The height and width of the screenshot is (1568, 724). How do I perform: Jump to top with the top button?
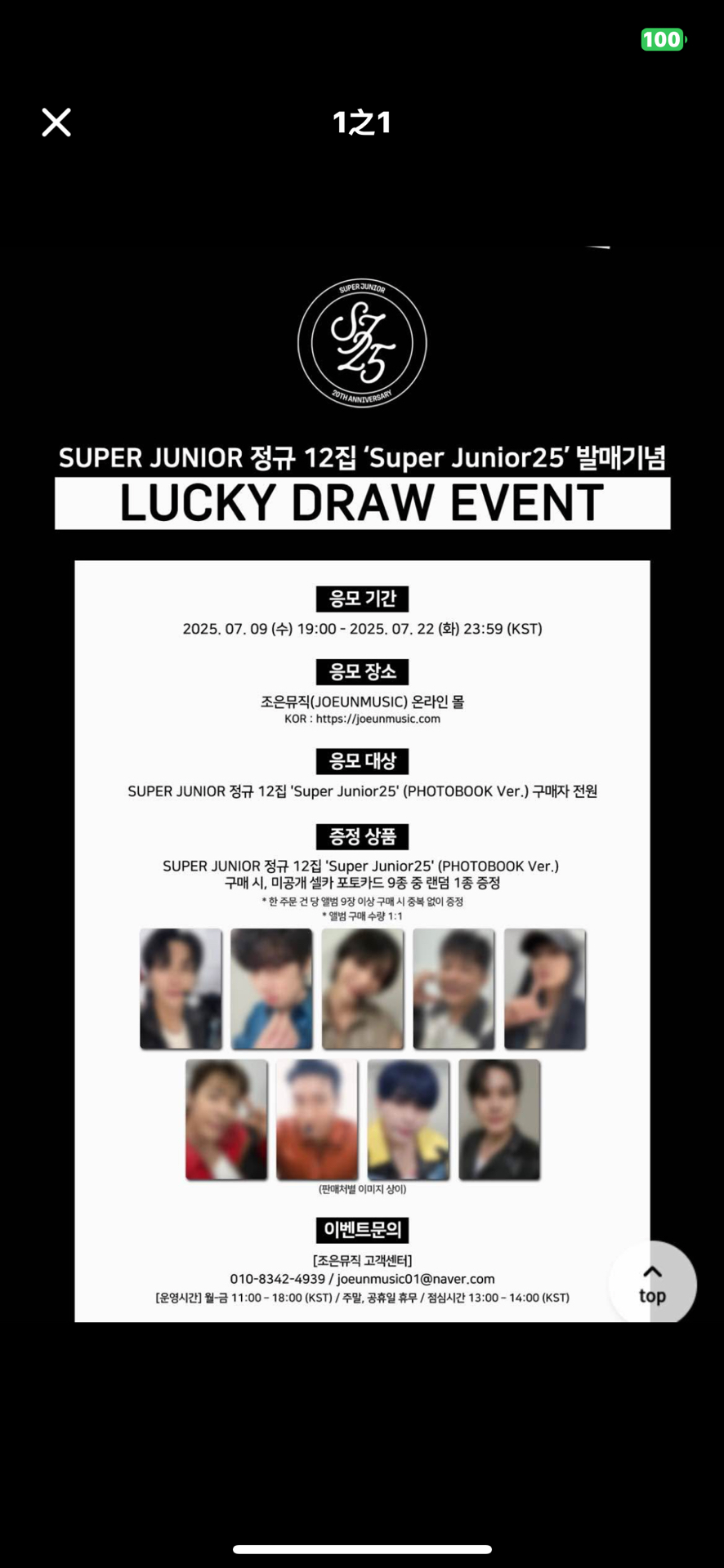pyautogui.click(x=652, y=1284)
